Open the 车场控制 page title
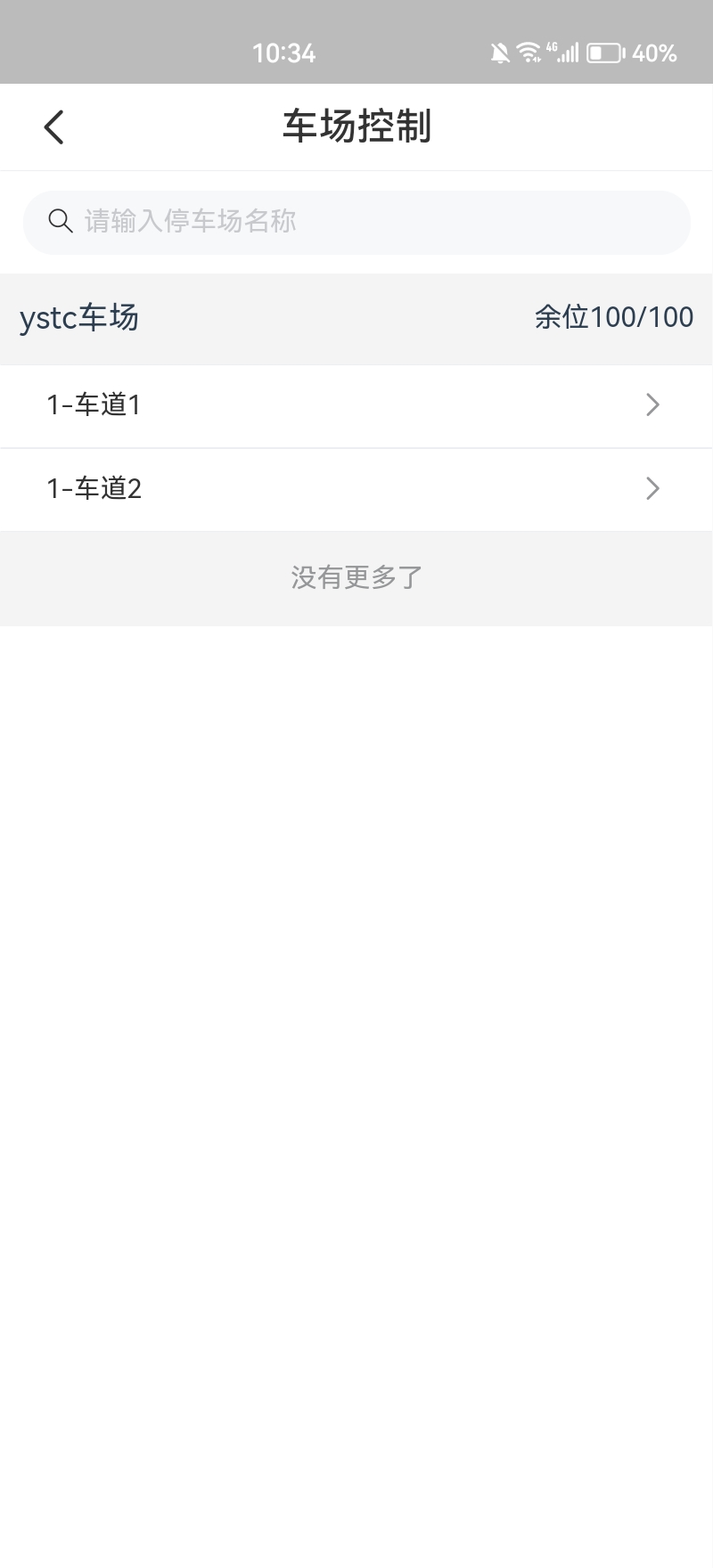The width and height of the screenshot is (713, 1568). tap(356, 127)
